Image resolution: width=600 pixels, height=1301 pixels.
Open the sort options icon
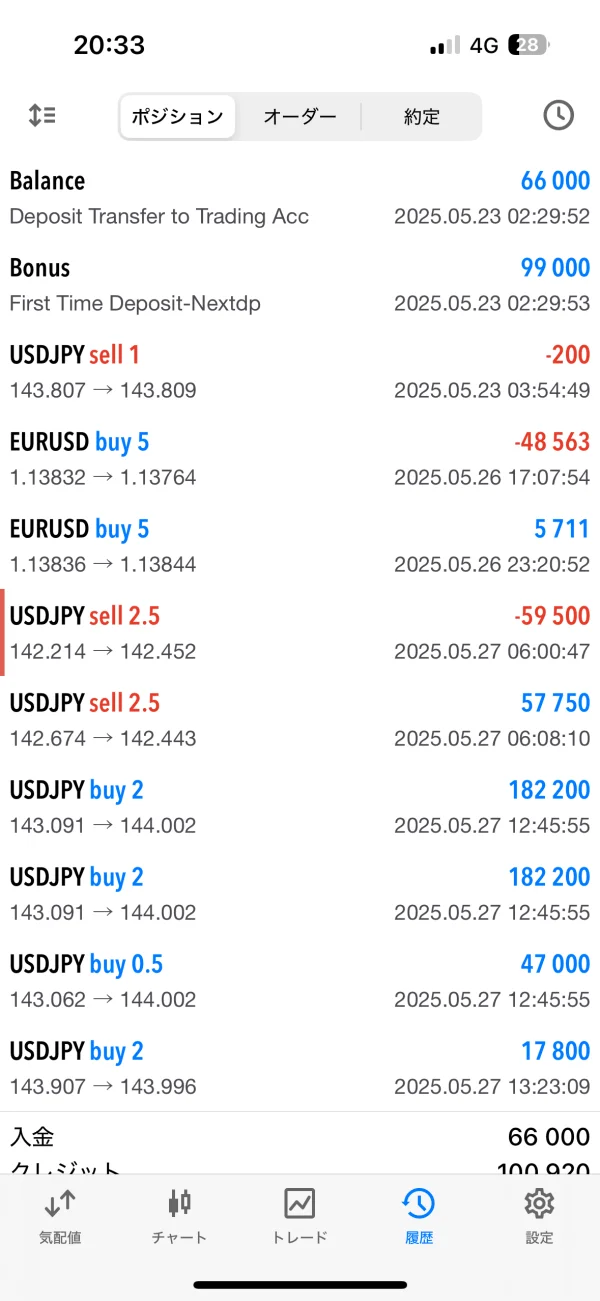point(42,116)
